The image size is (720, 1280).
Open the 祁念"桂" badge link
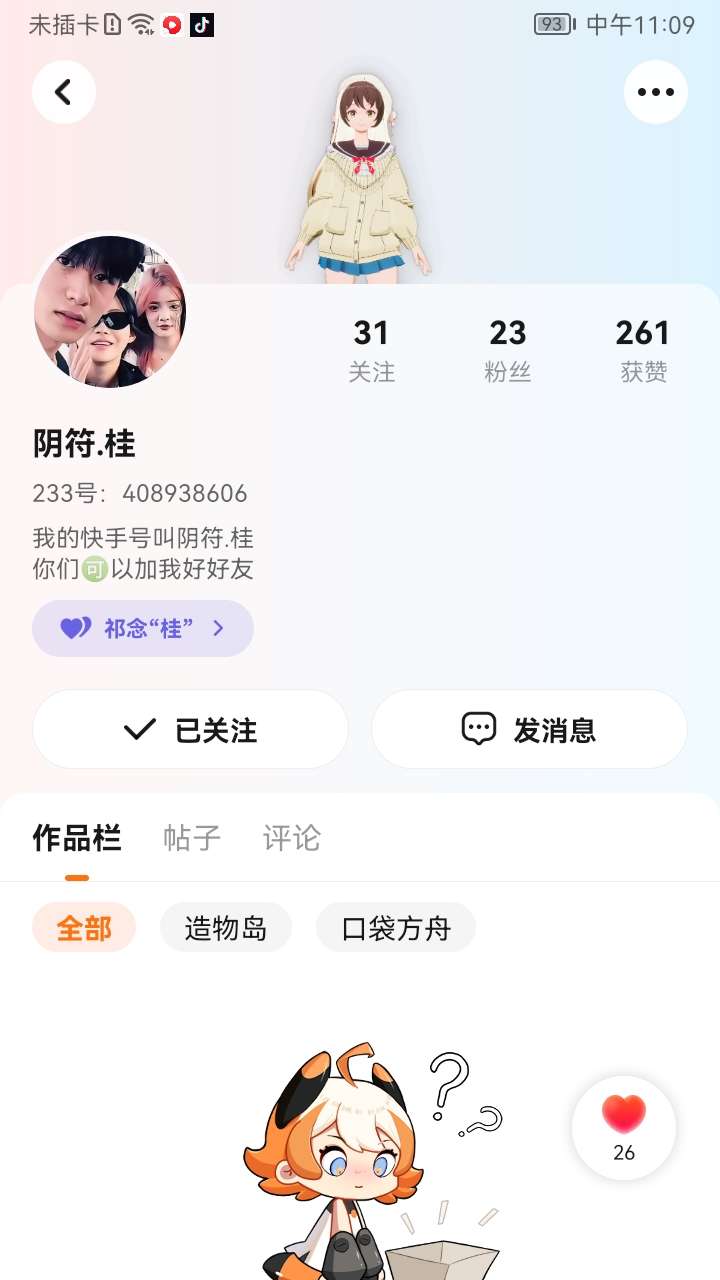tap(143, 628)
